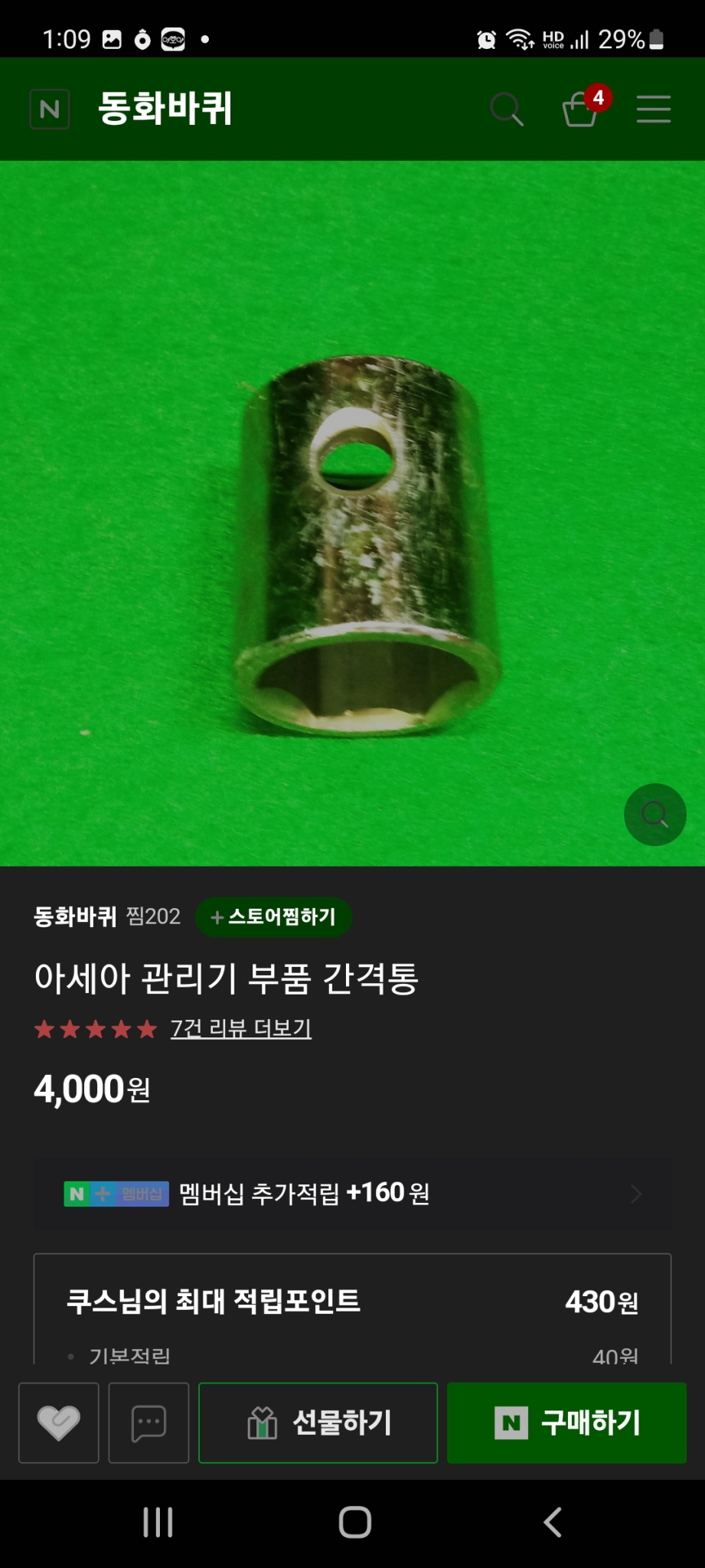The width and height of the screenshot is (705, 1568).
Task: Open 7건 리뷰 더보기 reviews link
Action: coord(240,1030)
